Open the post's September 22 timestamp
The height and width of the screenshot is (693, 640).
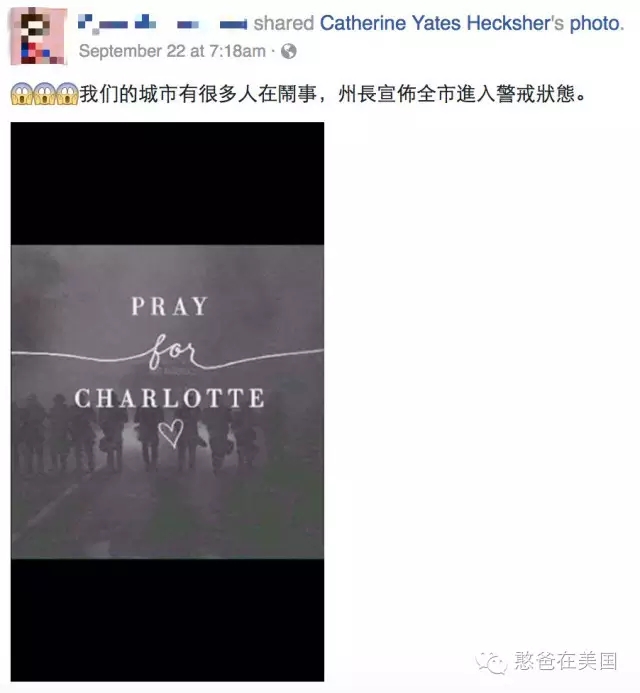point(171,50)
